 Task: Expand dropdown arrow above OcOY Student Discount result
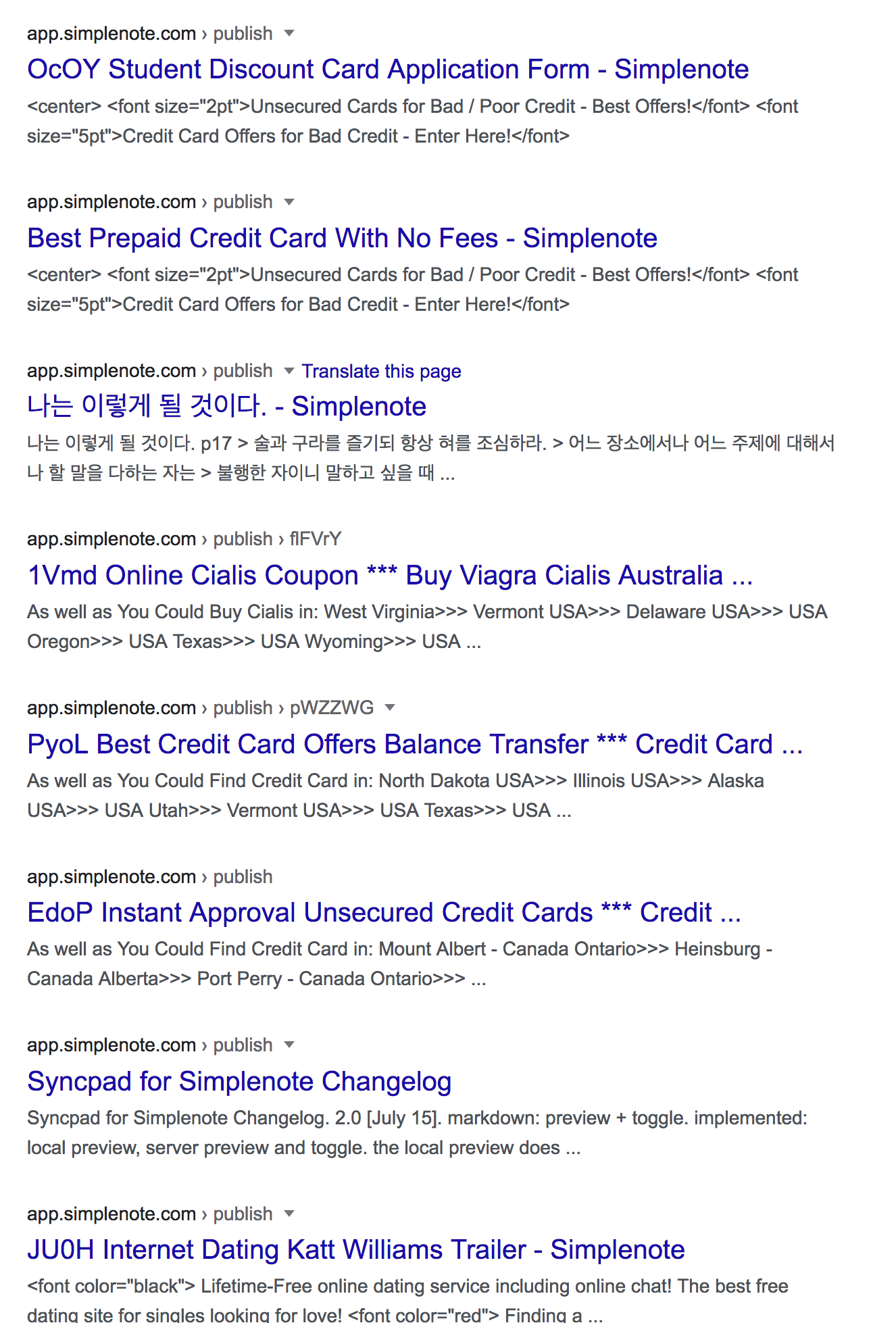click(x=289, y=33)
